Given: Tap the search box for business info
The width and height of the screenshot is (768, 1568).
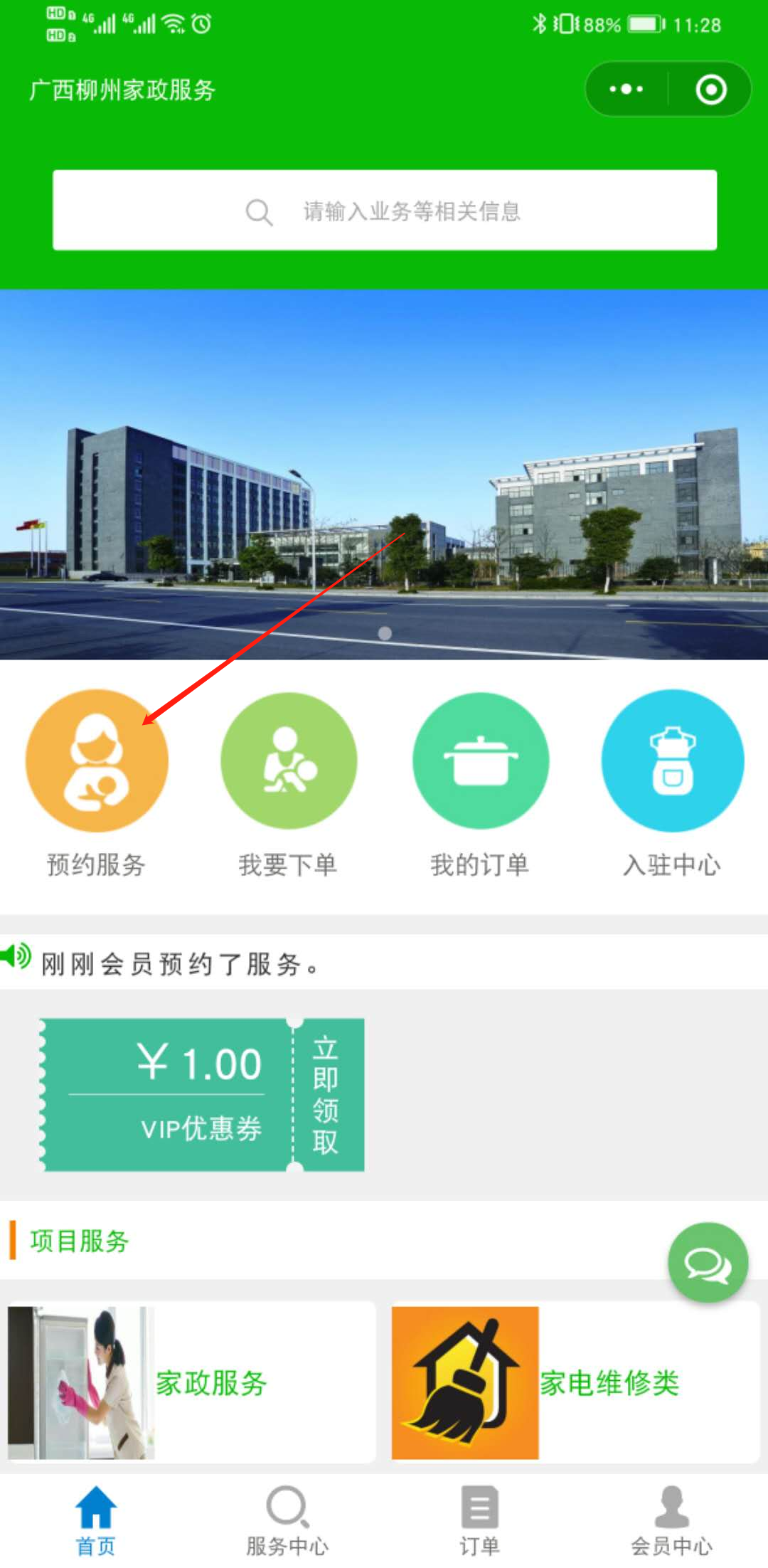Looking at the screenshot, I should (384, 211).
